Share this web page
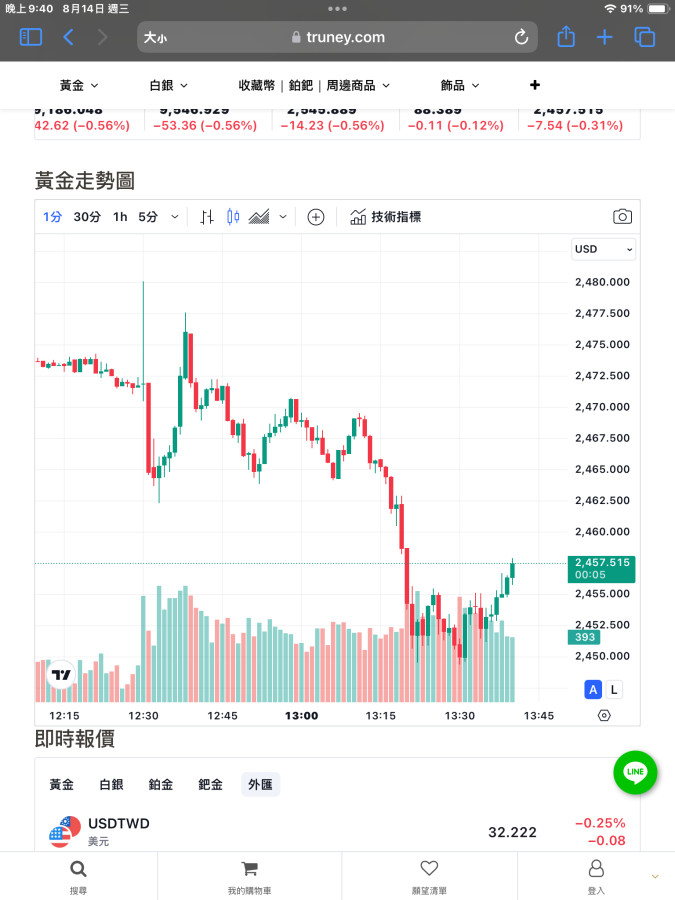This screenshot has width=675, height=900. pos(566,37)
